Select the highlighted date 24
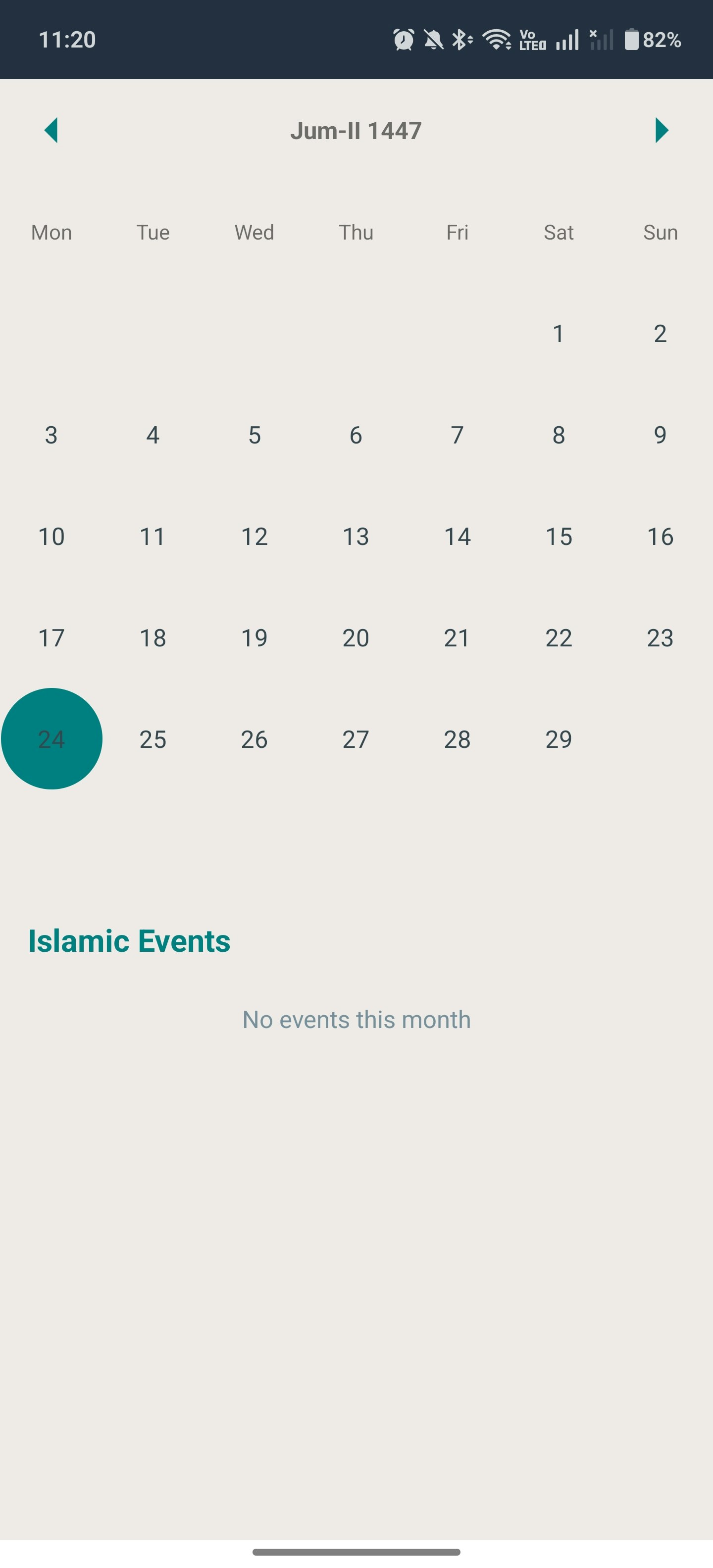The width and height of the screenshot is (713, 1568). tap(51, 739)
